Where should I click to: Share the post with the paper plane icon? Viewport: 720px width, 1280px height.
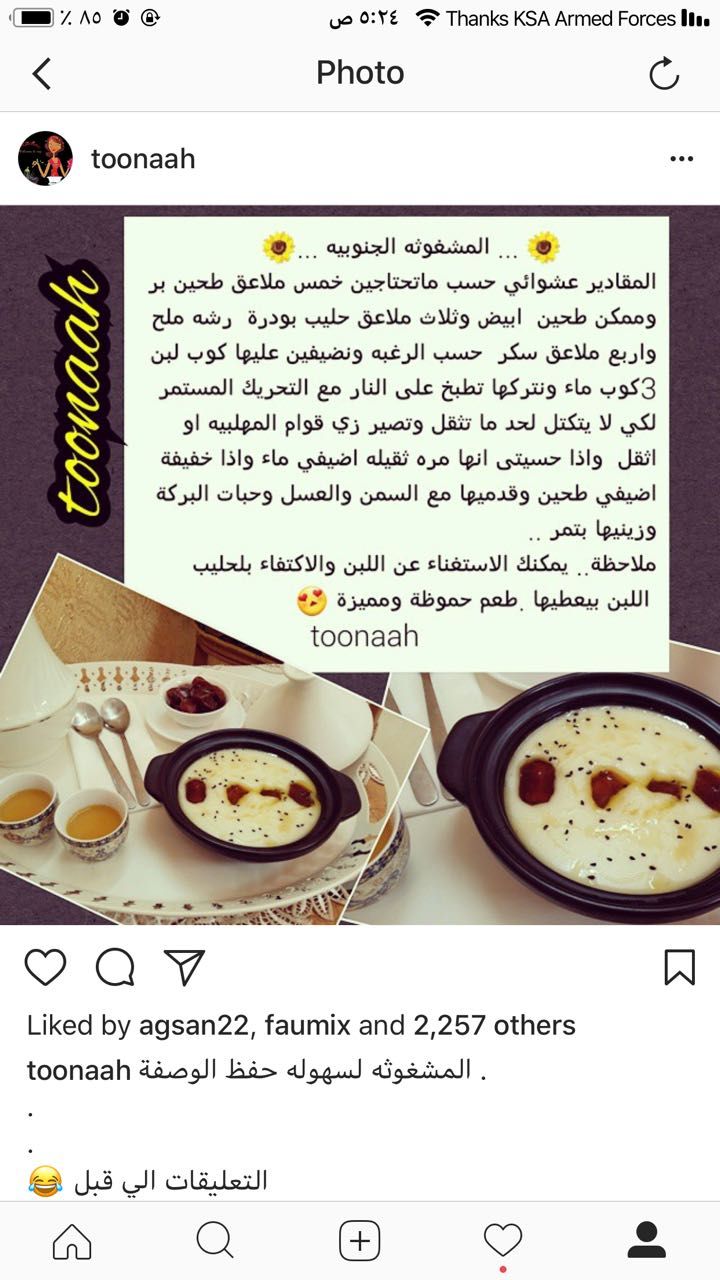click(x=185, y=967)
